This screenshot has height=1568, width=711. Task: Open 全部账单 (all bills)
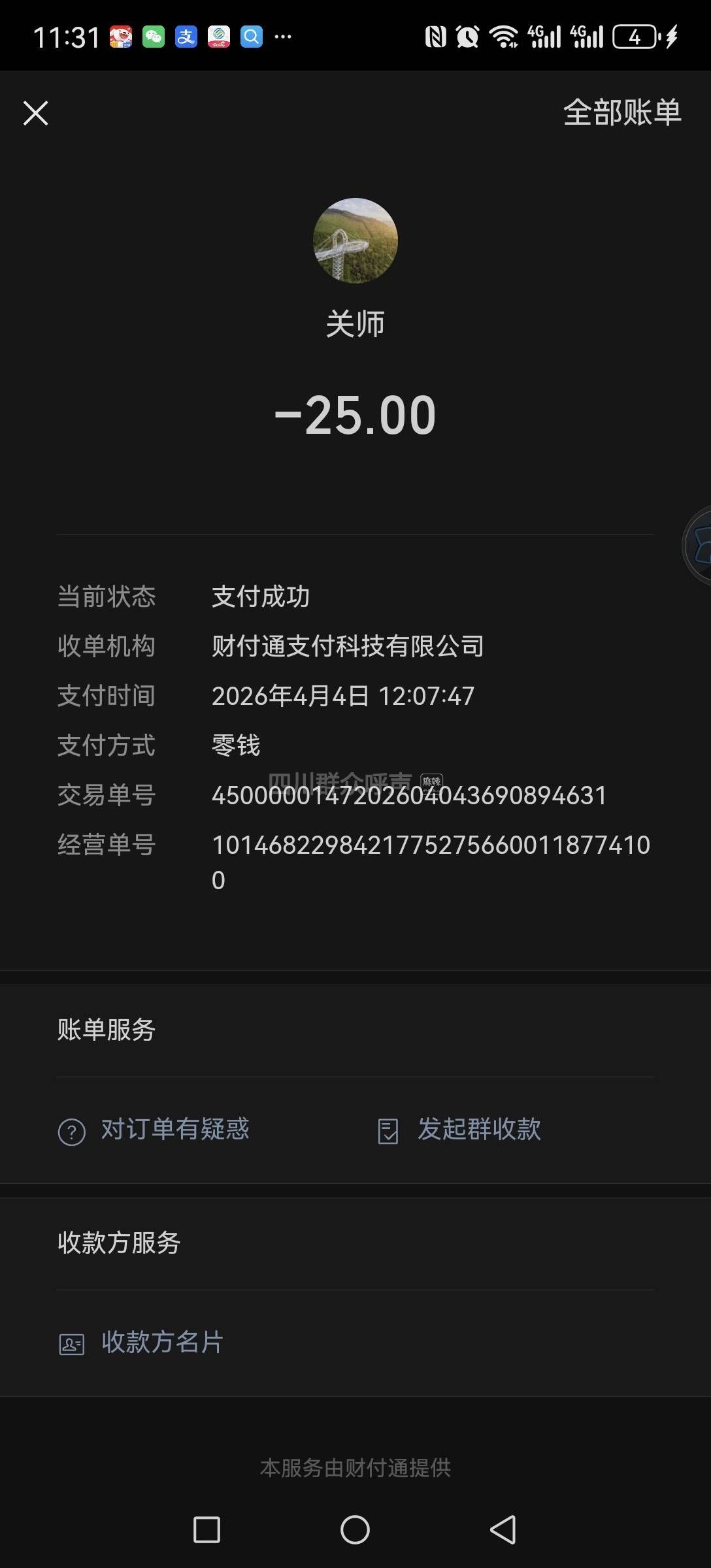621,112
